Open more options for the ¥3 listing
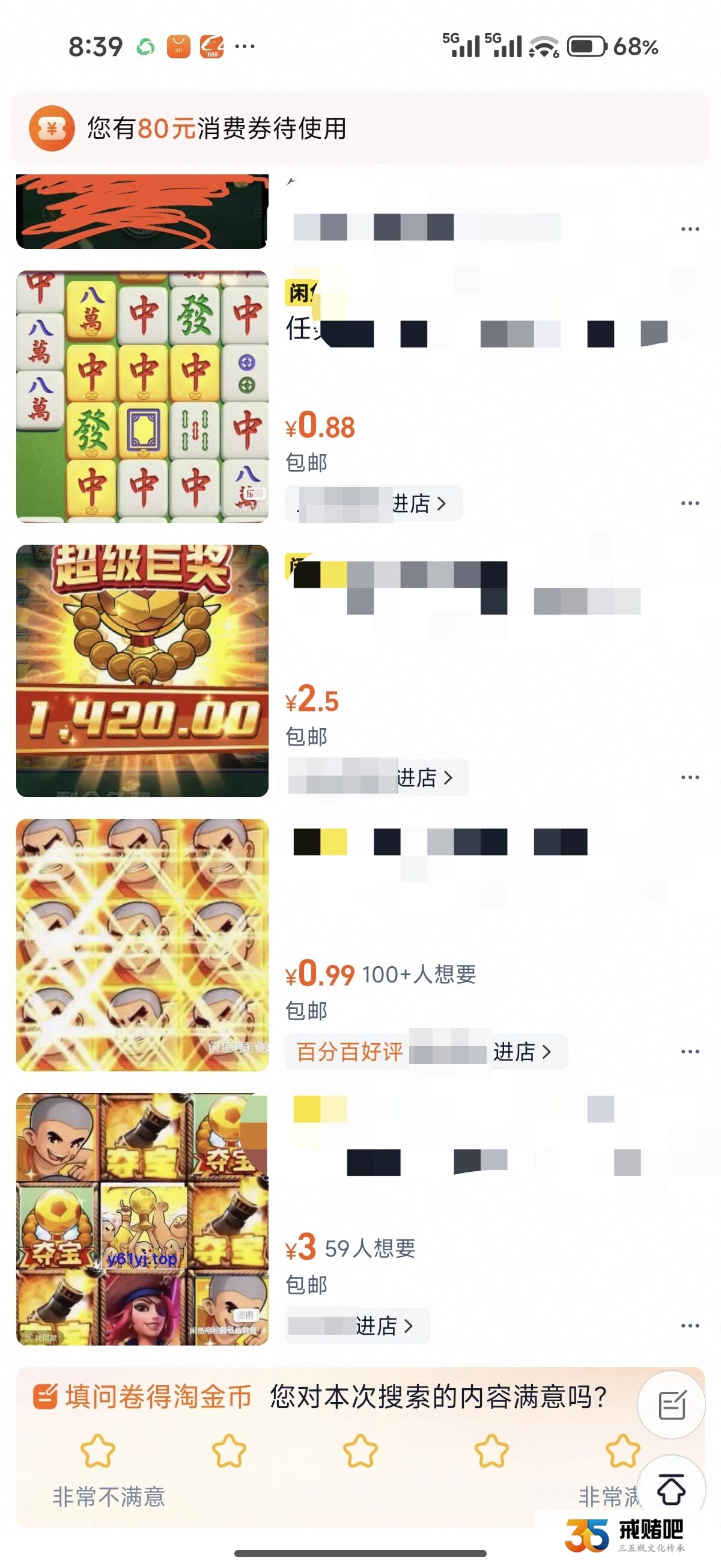 689,1325
